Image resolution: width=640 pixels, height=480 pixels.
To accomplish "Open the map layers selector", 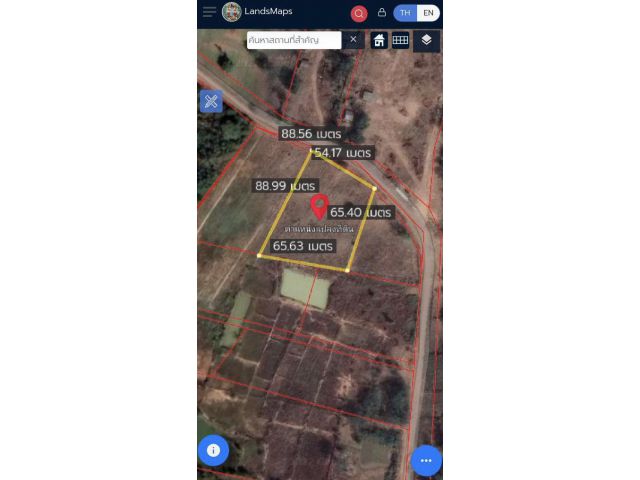I will (426, 40).
